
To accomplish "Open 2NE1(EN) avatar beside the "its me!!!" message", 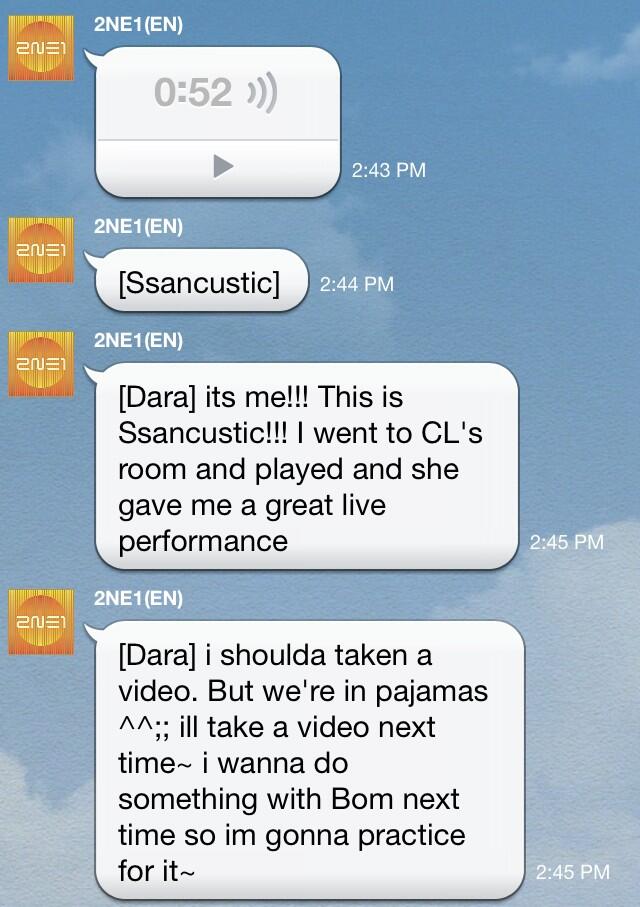I will [x=42, y=363].
